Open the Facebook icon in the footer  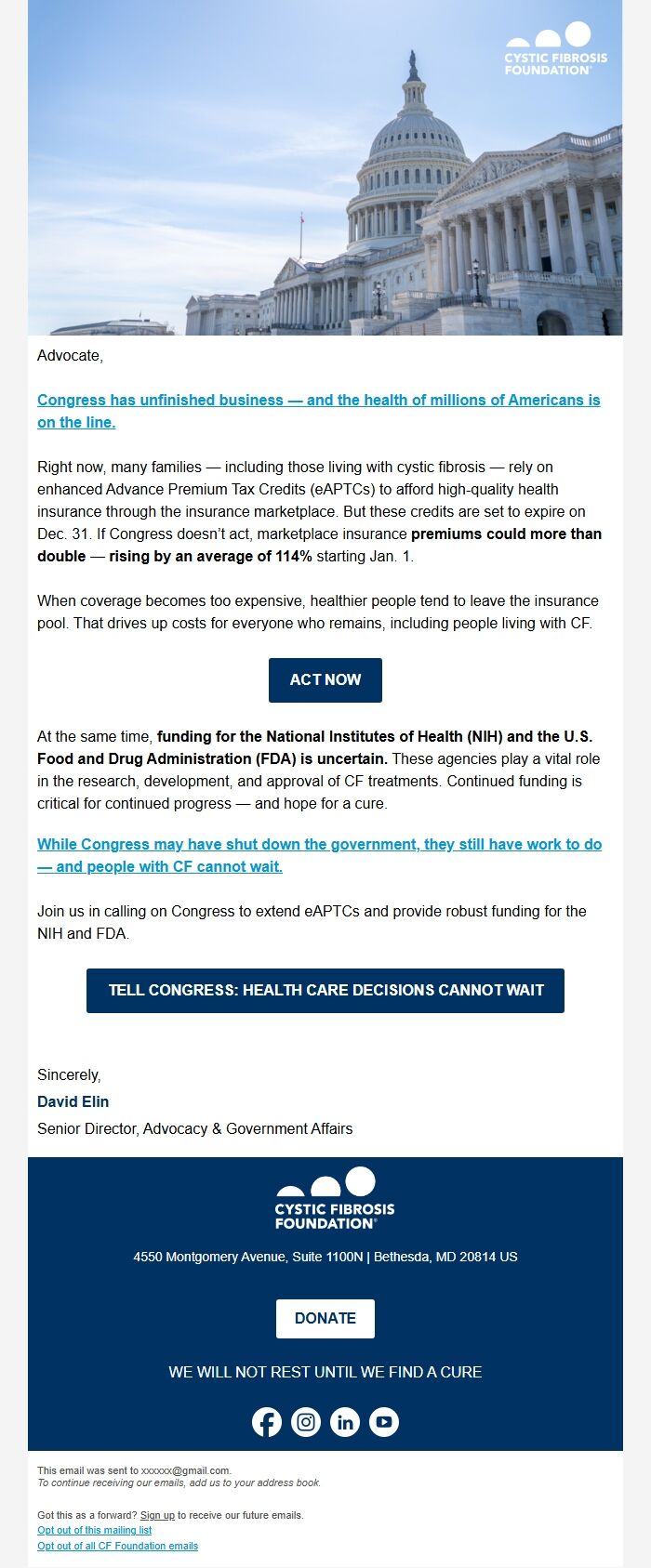(267, 1422)
